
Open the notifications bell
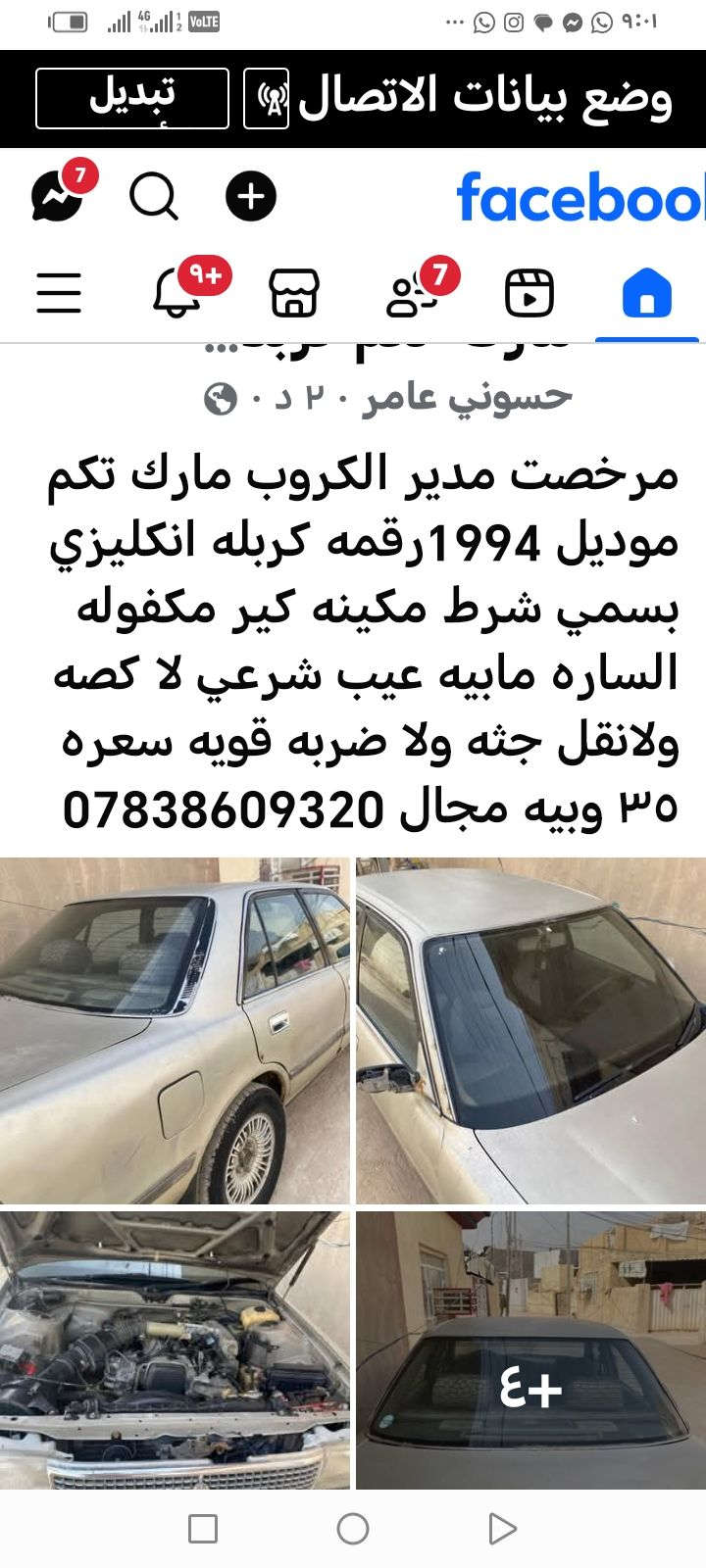[178, 293]
